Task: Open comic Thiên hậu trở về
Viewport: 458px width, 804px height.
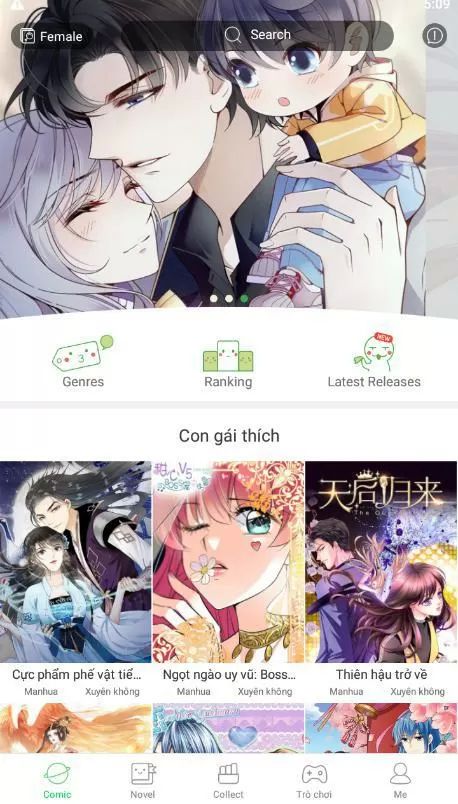Action: point(382,579)
